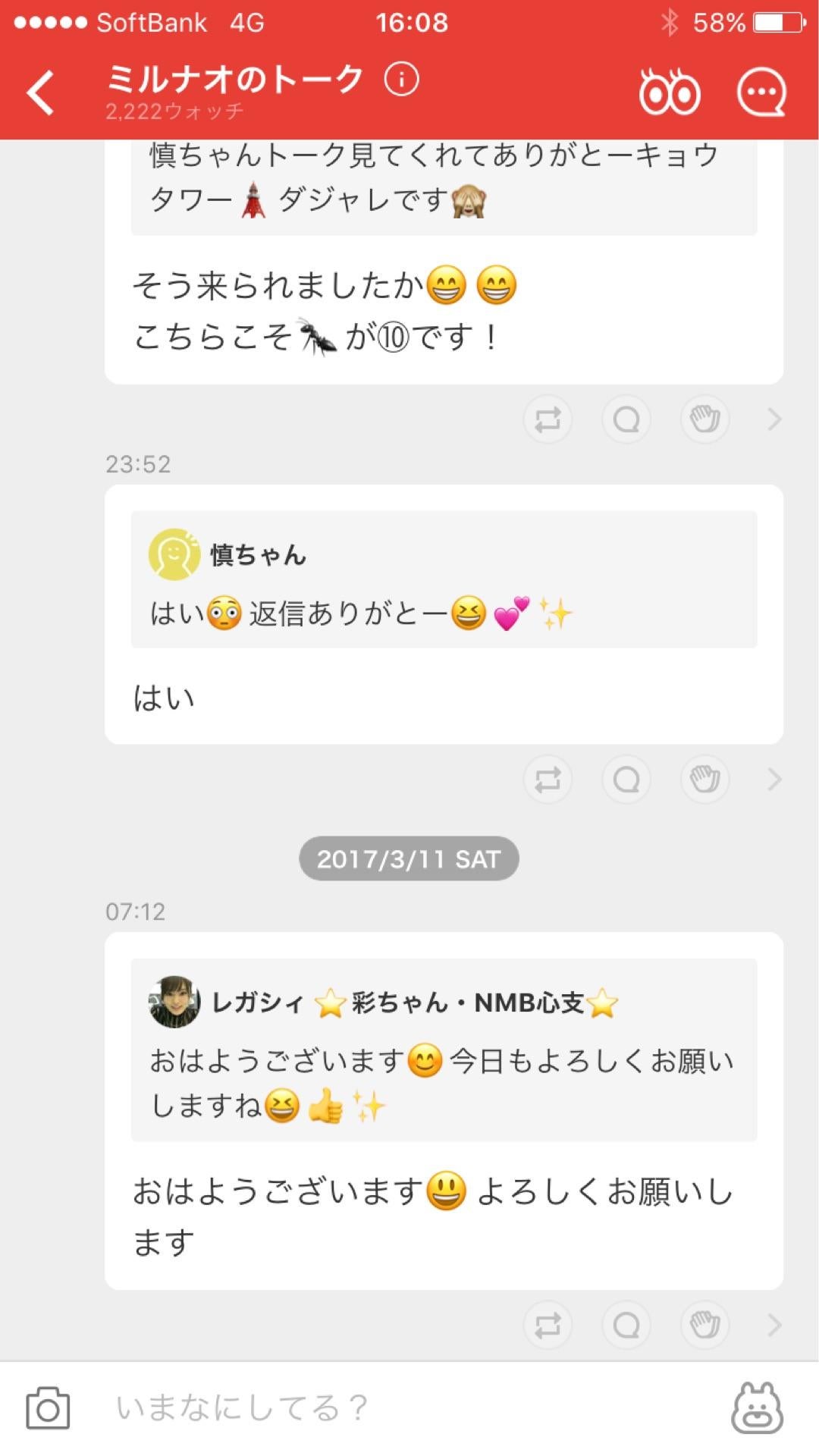
Task: Go back from ミルナオのトーク
Action: click(41, 93)
